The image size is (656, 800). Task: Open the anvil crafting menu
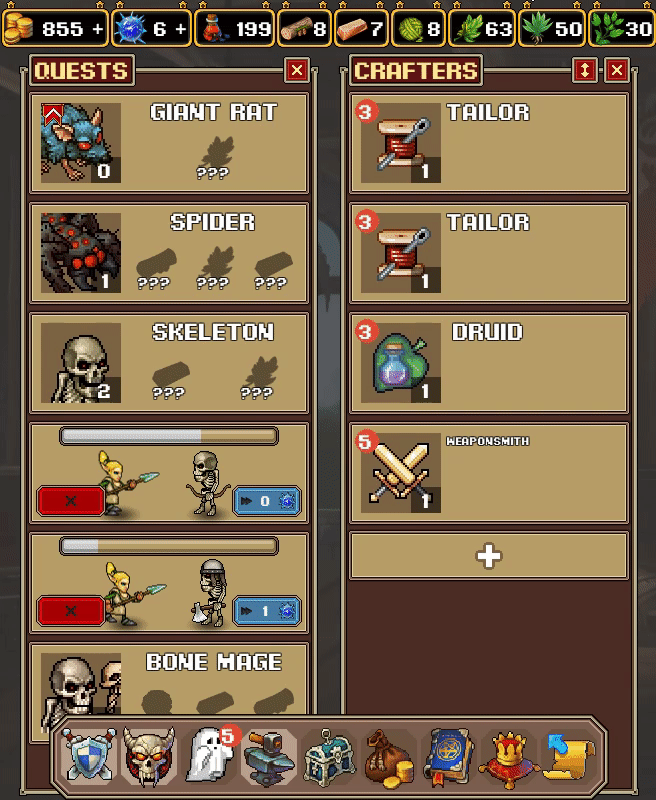point(269,757)
